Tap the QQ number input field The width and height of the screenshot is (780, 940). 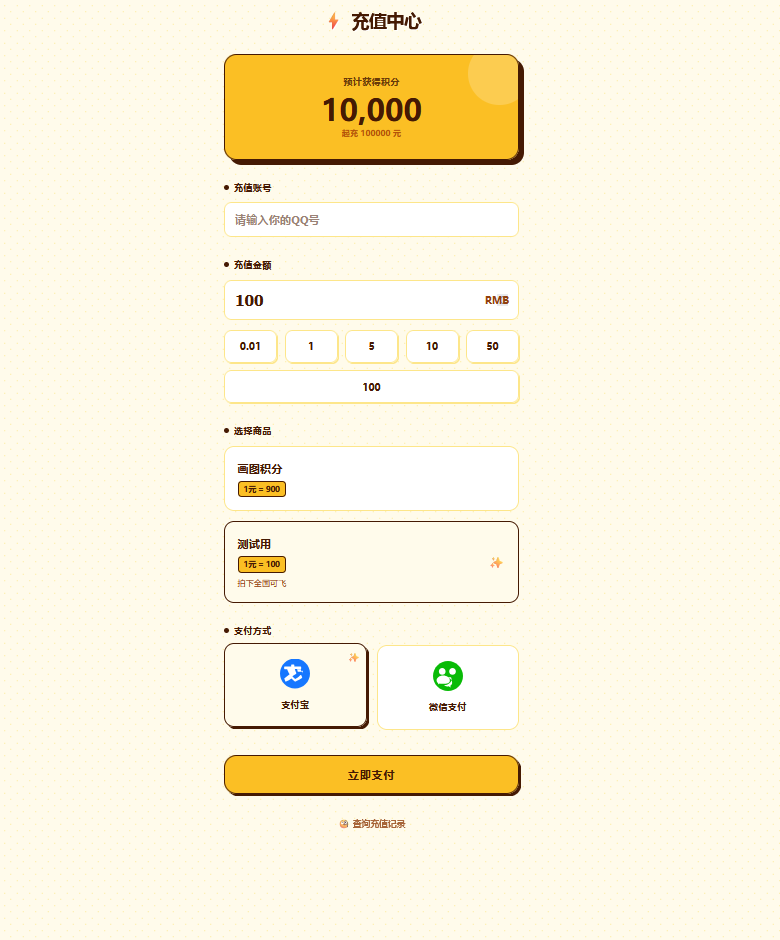tap(371, 220)
